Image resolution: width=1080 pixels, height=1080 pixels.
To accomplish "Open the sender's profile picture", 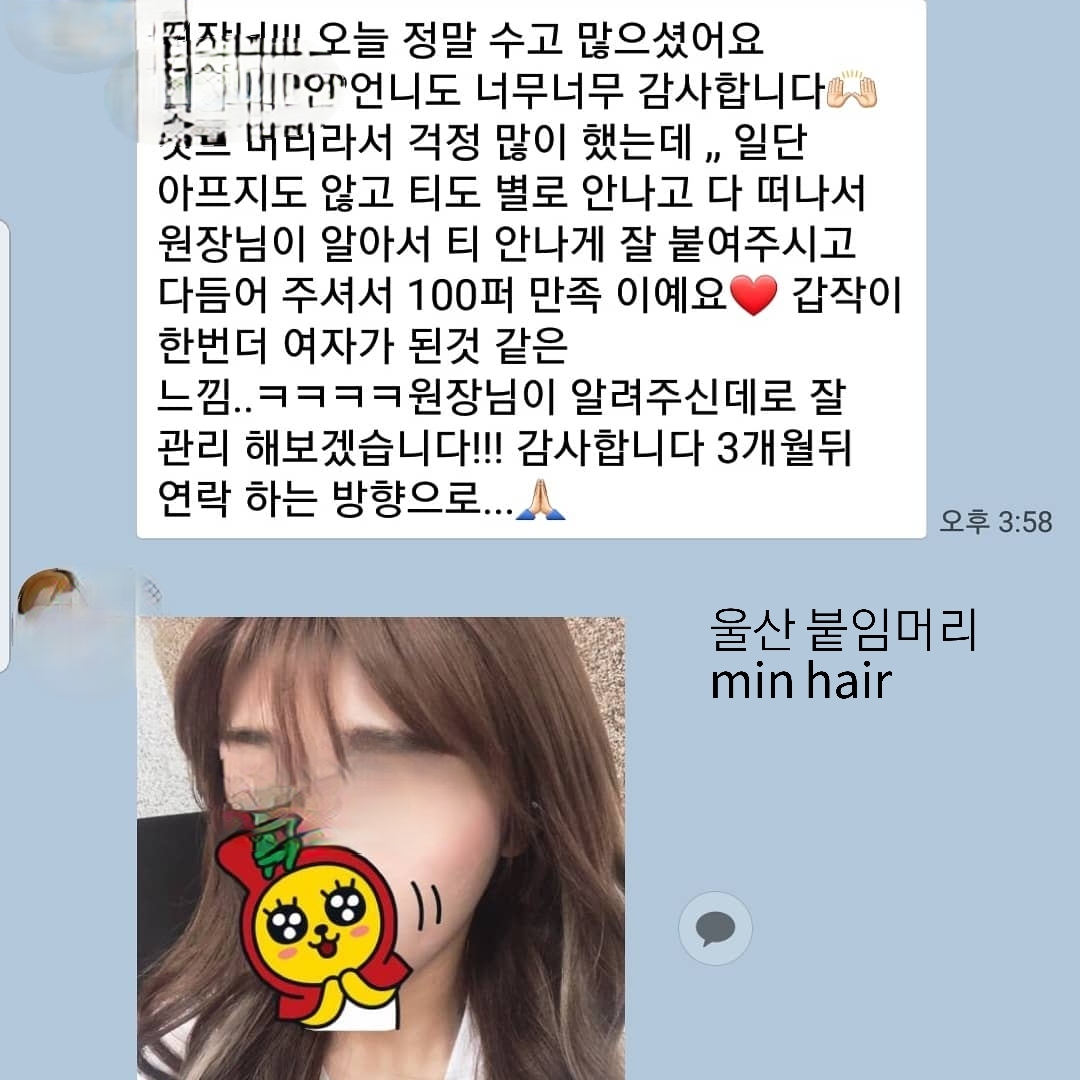I will [x=52, y=596].
